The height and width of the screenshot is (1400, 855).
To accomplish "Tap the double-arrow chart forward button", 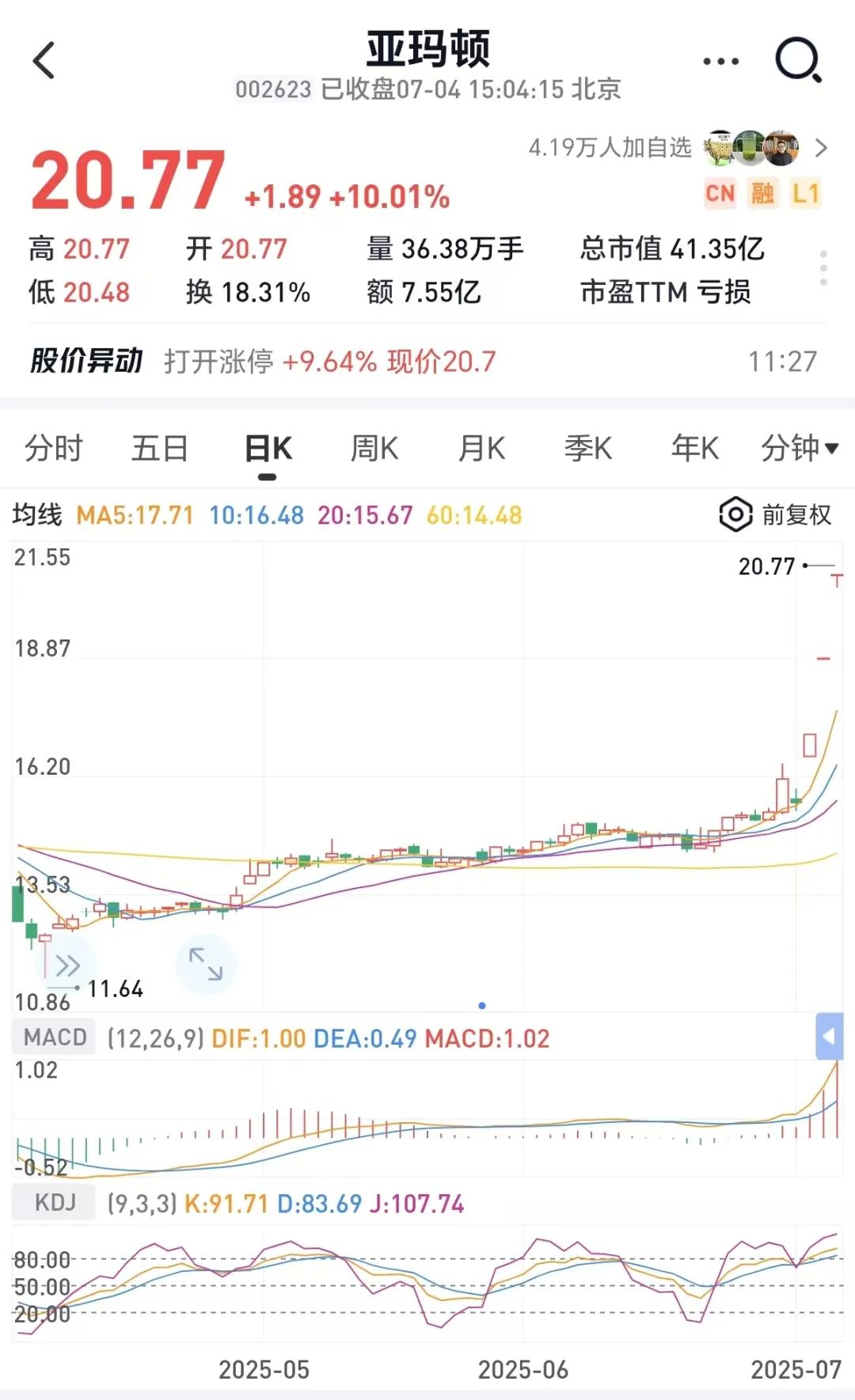I will coord(67,966).
